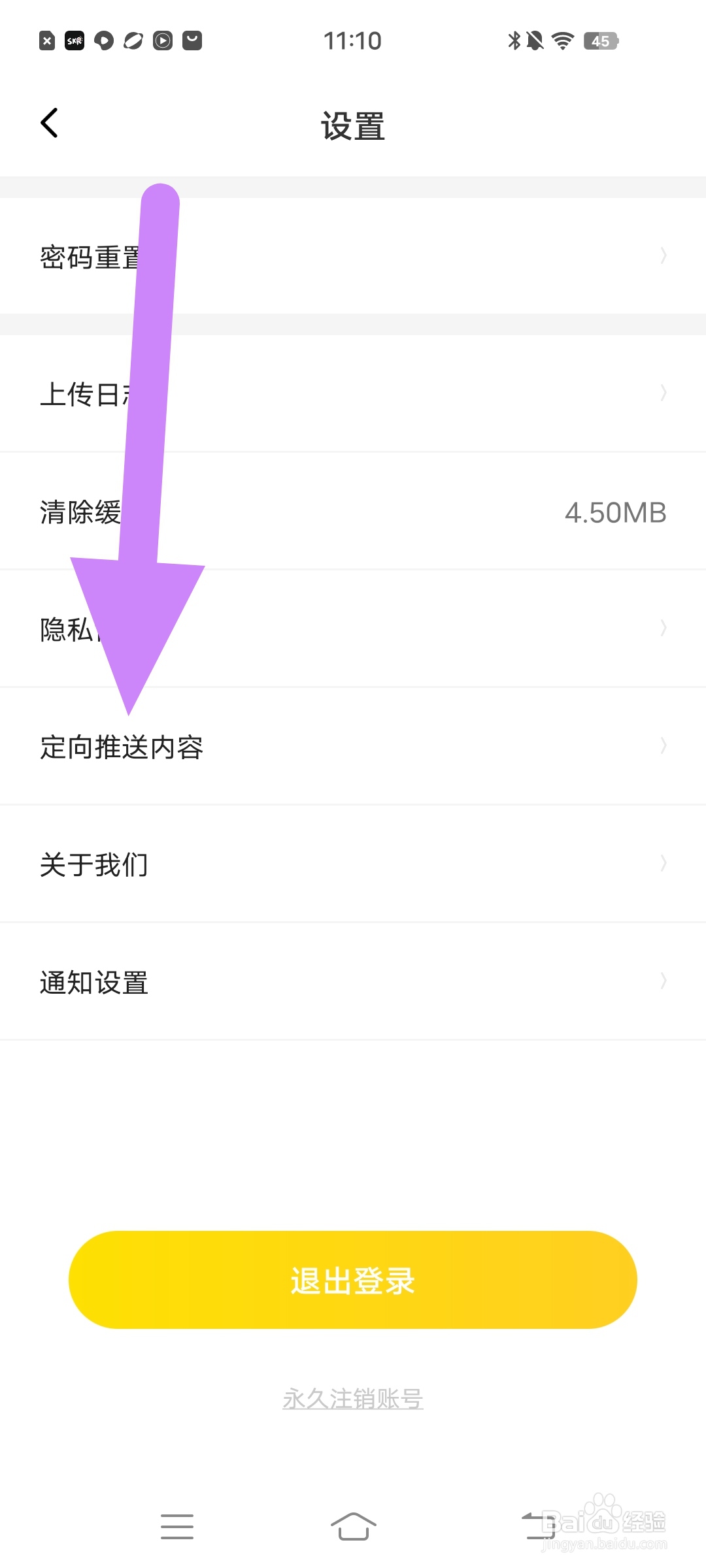Tap the back arrow to exit 设置
The image size is (706, 1568).
click(x=49, y=123)
